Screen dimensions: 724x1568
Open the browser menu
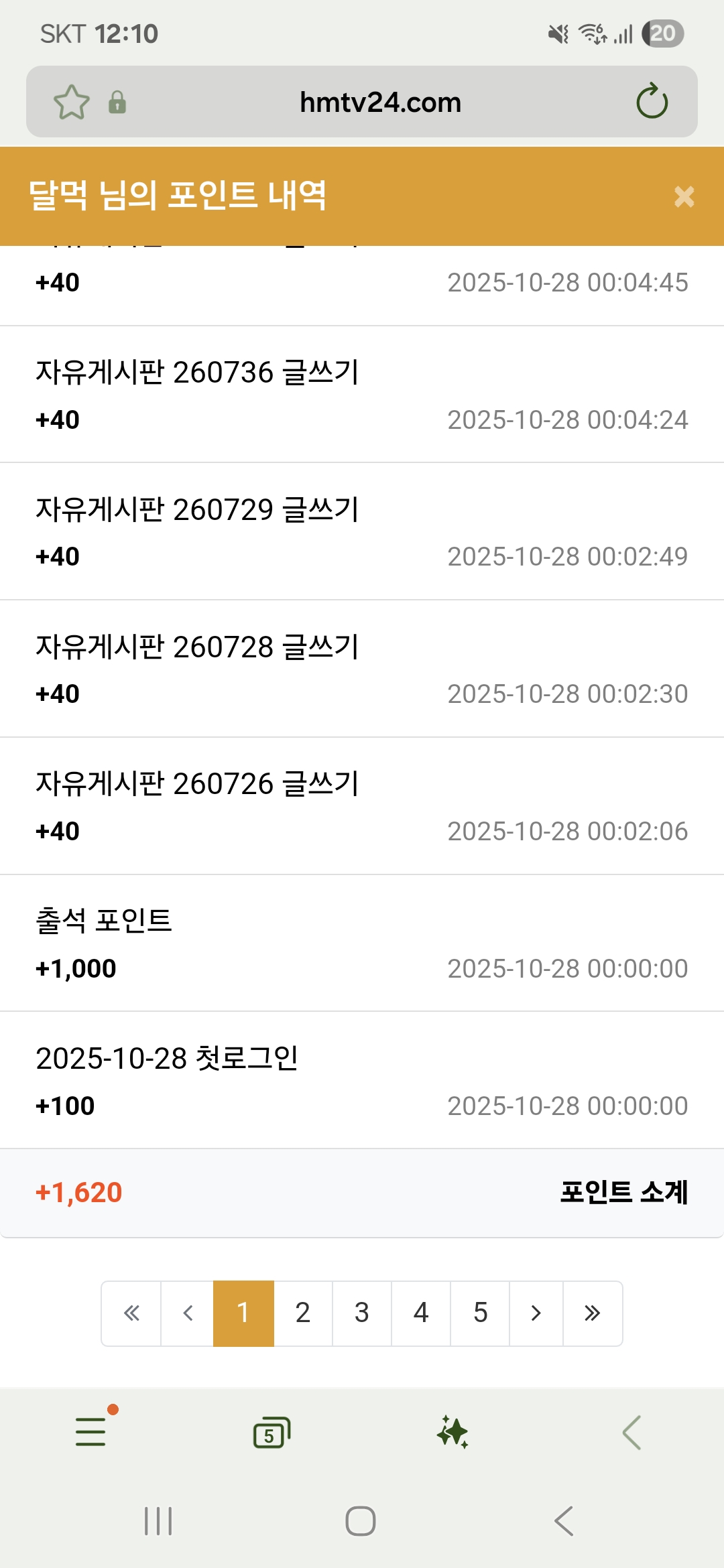[91, 1432]
